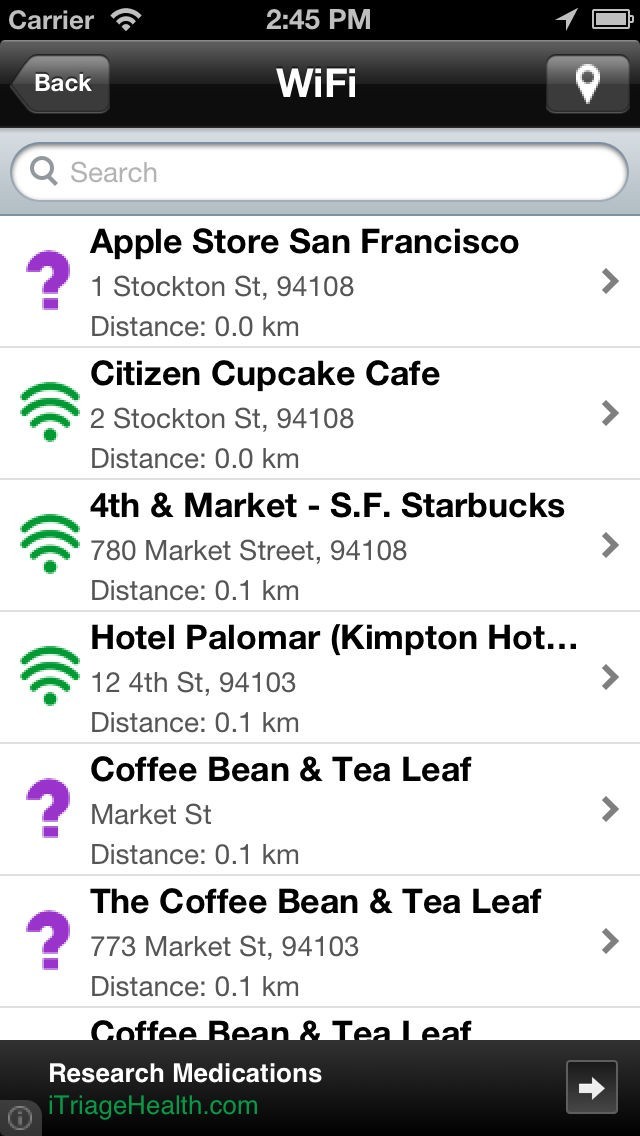Open the Research Medications ad arrow

point(591,1087)
